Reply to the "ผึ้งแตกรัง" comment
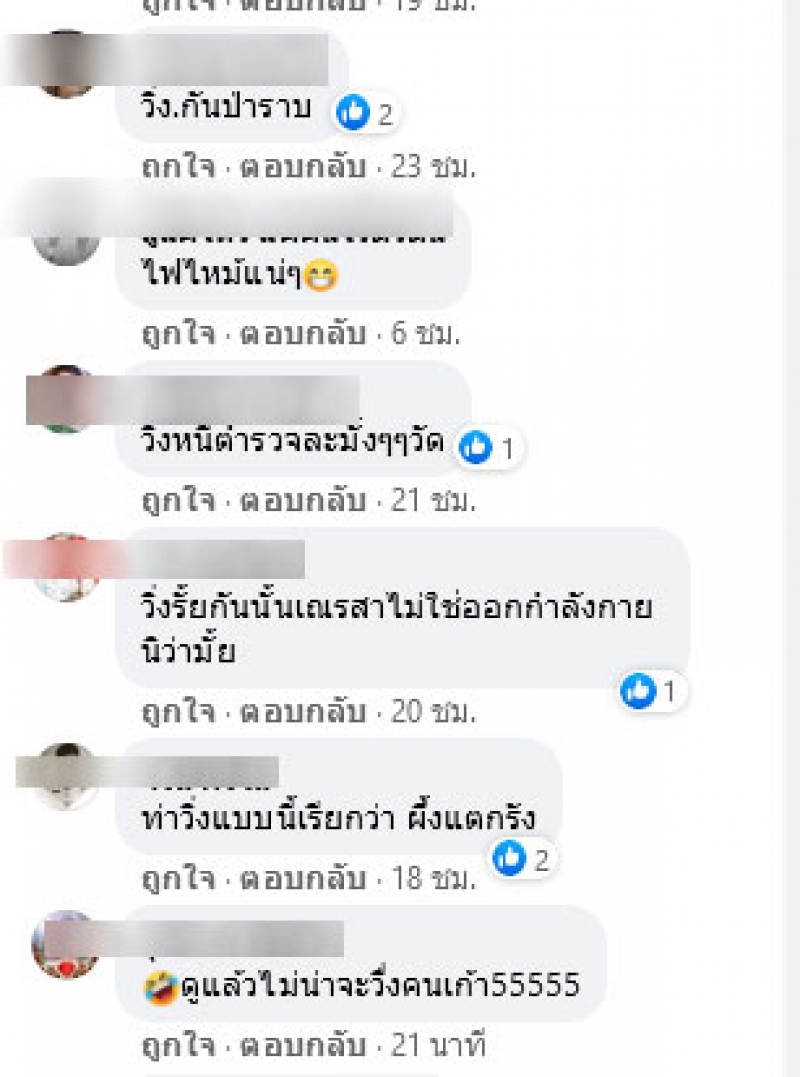 (303, 879)
